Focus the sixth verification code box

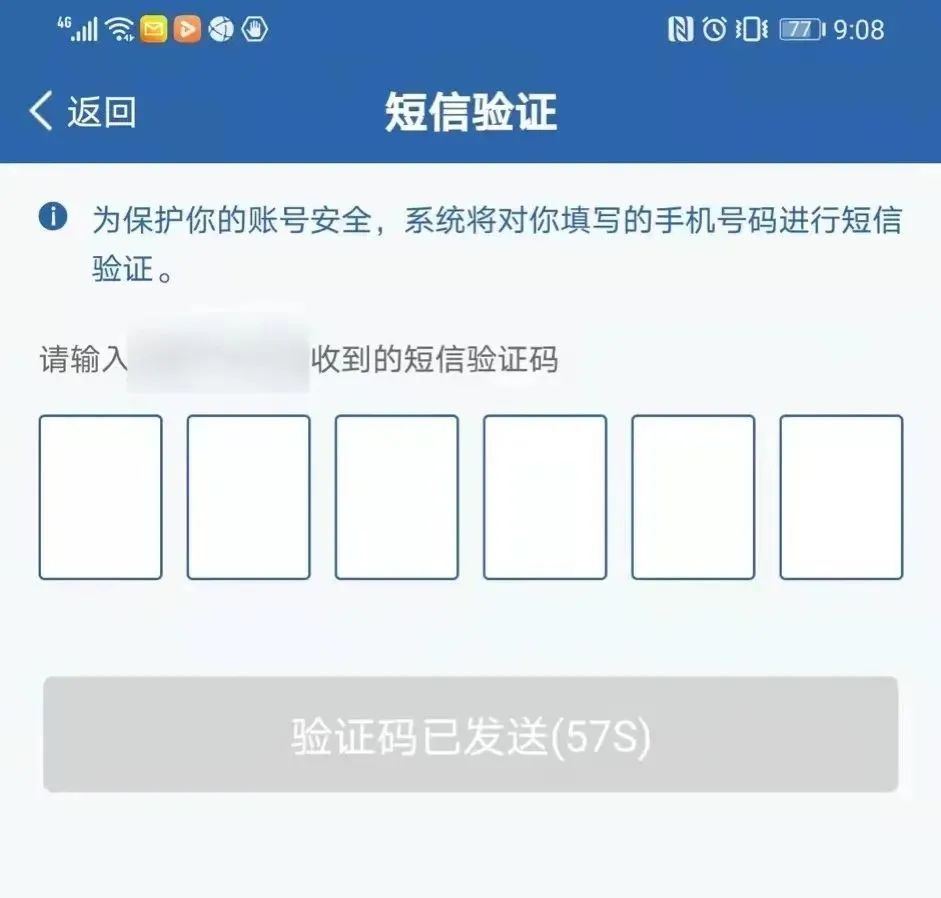click(841, 497)
